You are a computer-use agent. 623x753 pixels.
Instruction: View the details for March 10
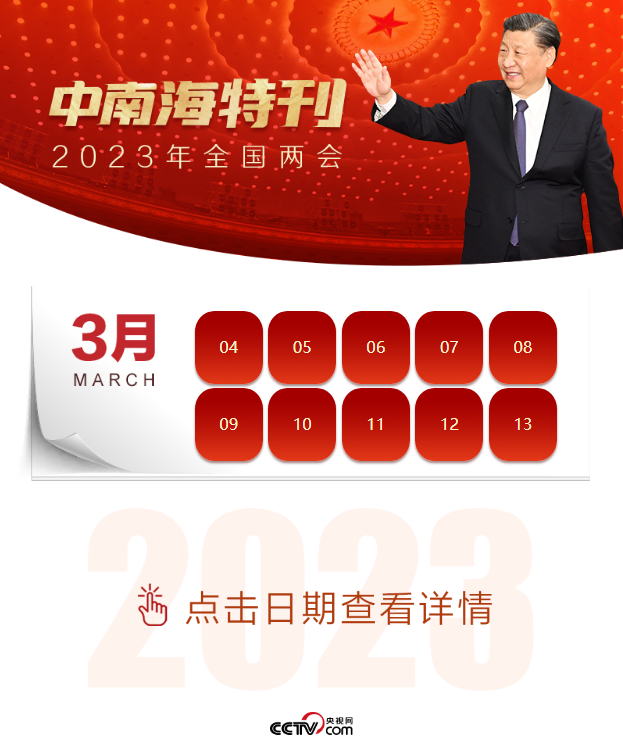click(302, 424)
